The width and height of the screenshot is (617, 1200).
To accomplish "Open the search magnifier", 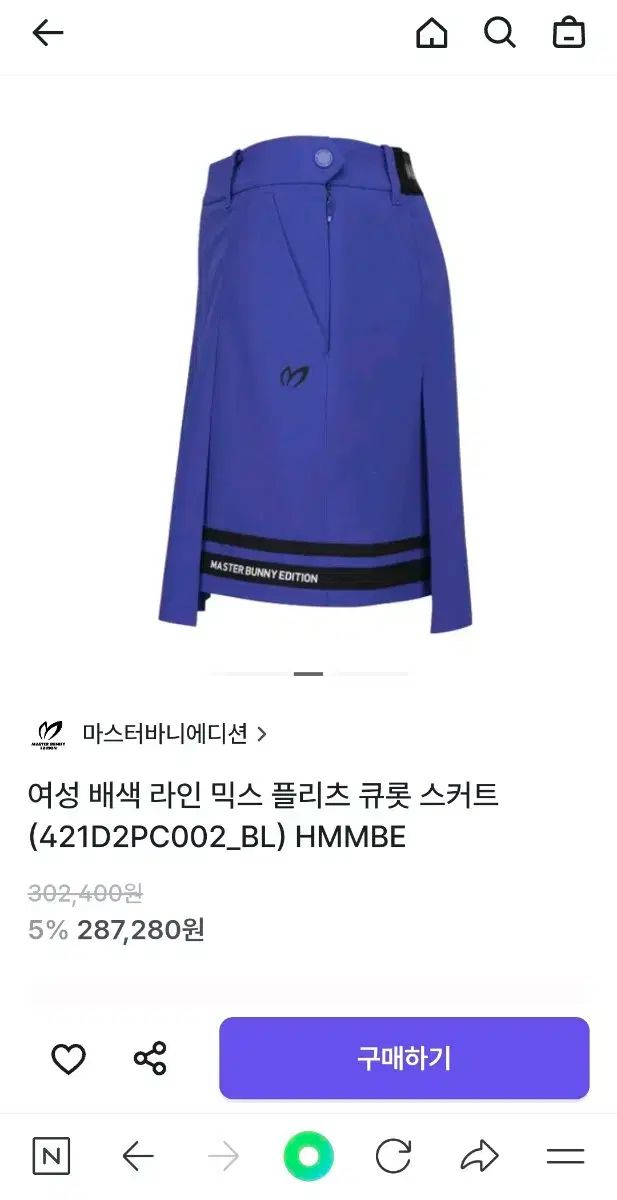I will [x=499, y=33].
